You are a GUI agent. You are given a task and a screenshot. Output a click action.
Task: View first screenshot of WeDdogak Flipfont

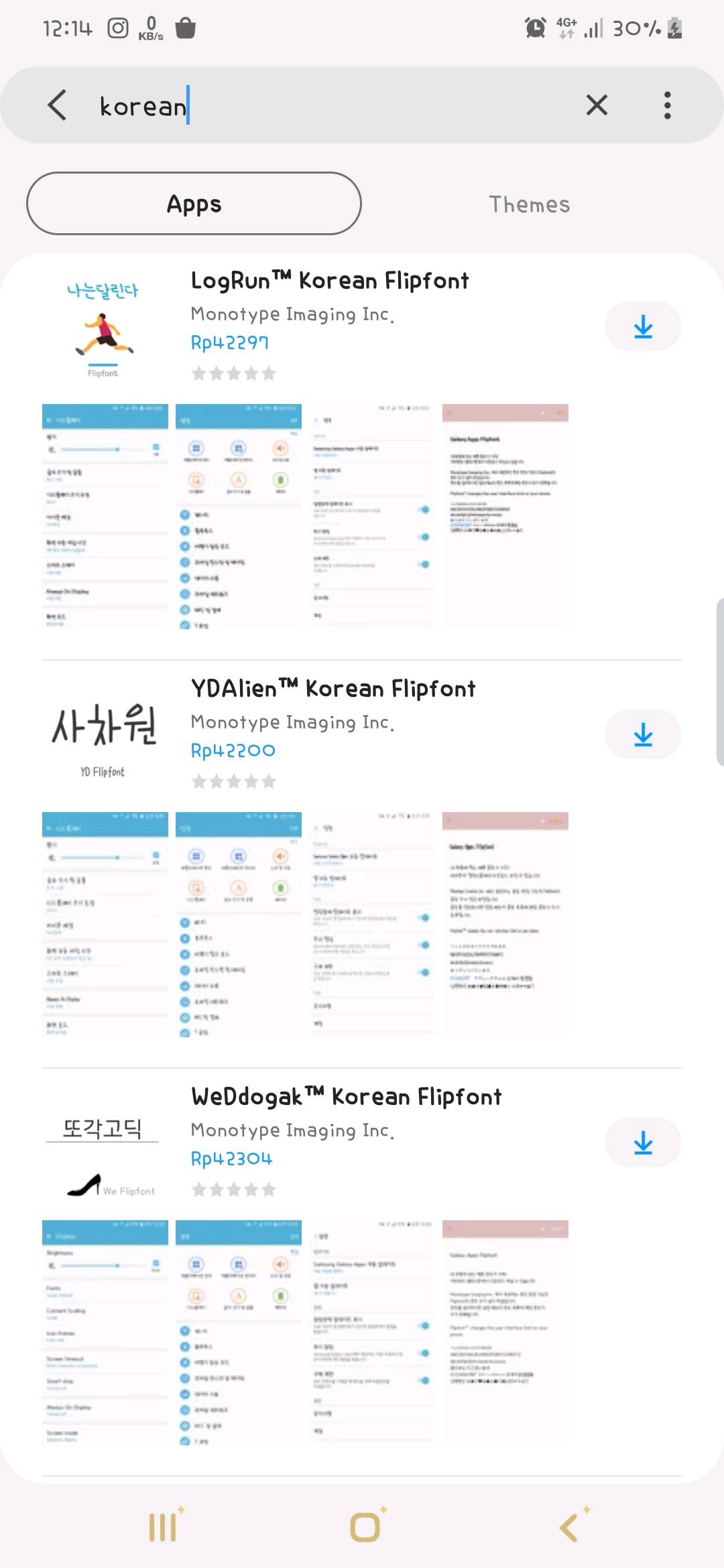[105, 1332]
